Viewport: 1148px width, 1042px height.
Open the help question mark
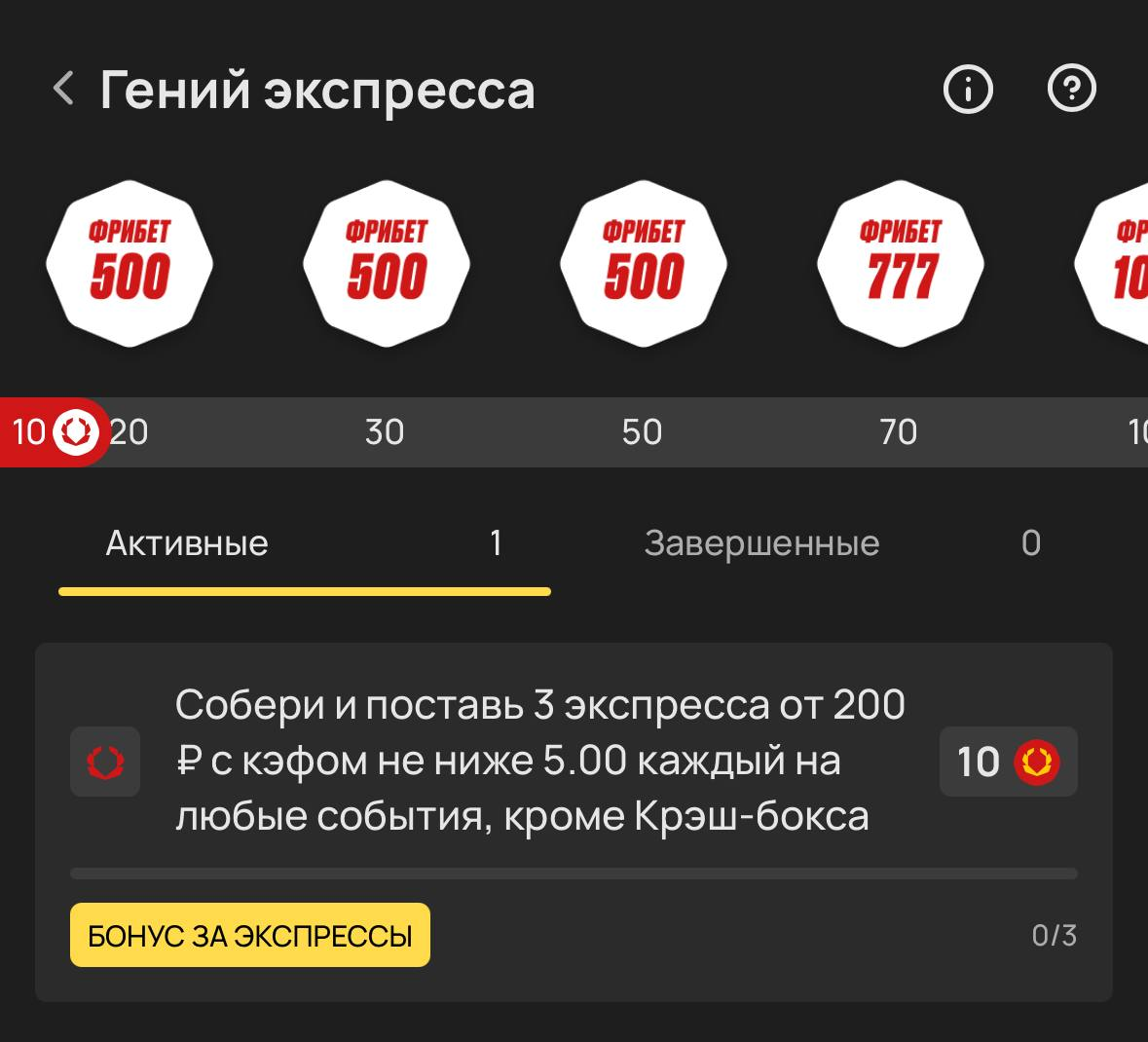1071,89
